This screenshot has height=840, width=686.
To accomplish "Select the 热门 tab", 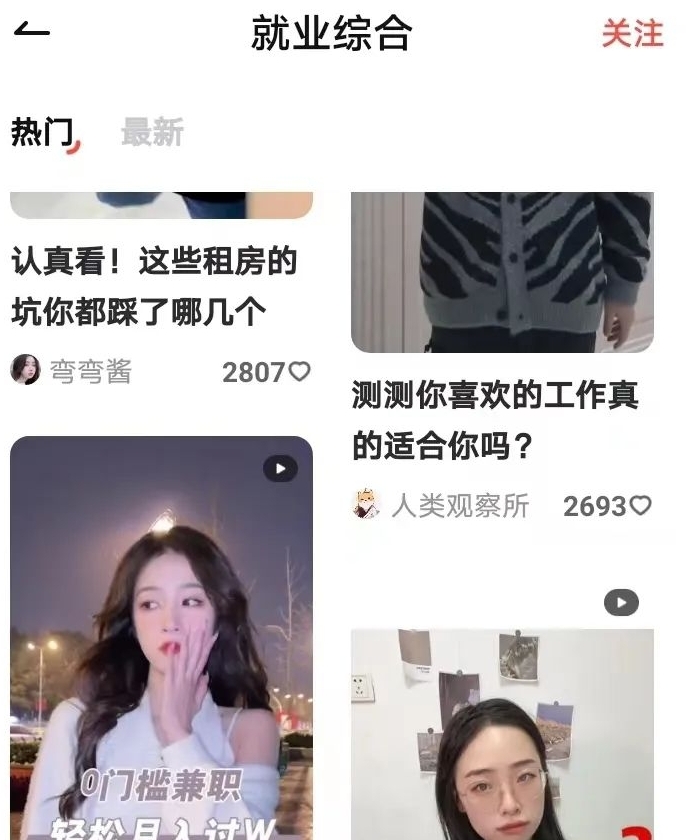I will tap(42, 133).
